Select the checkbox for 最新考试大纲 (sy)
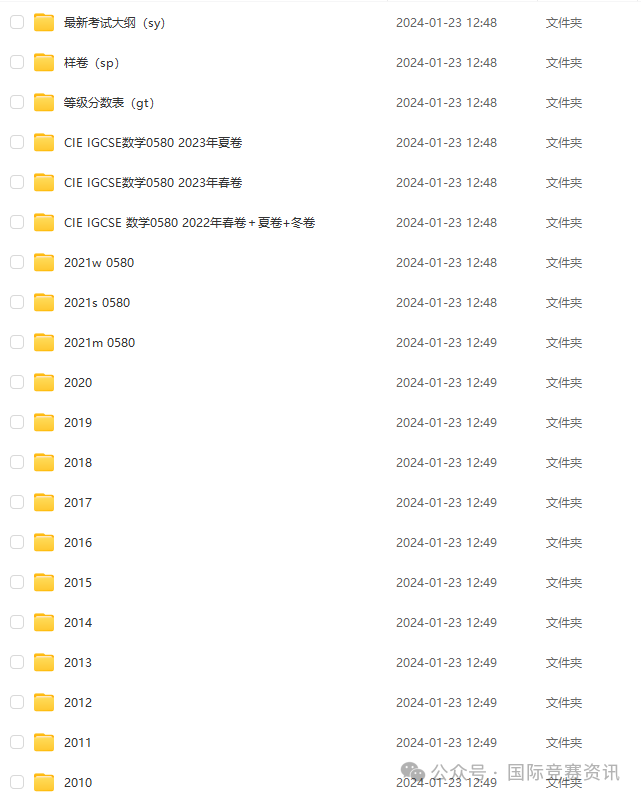This screenshot has height=799, width=641. click(x=17, y=22)
